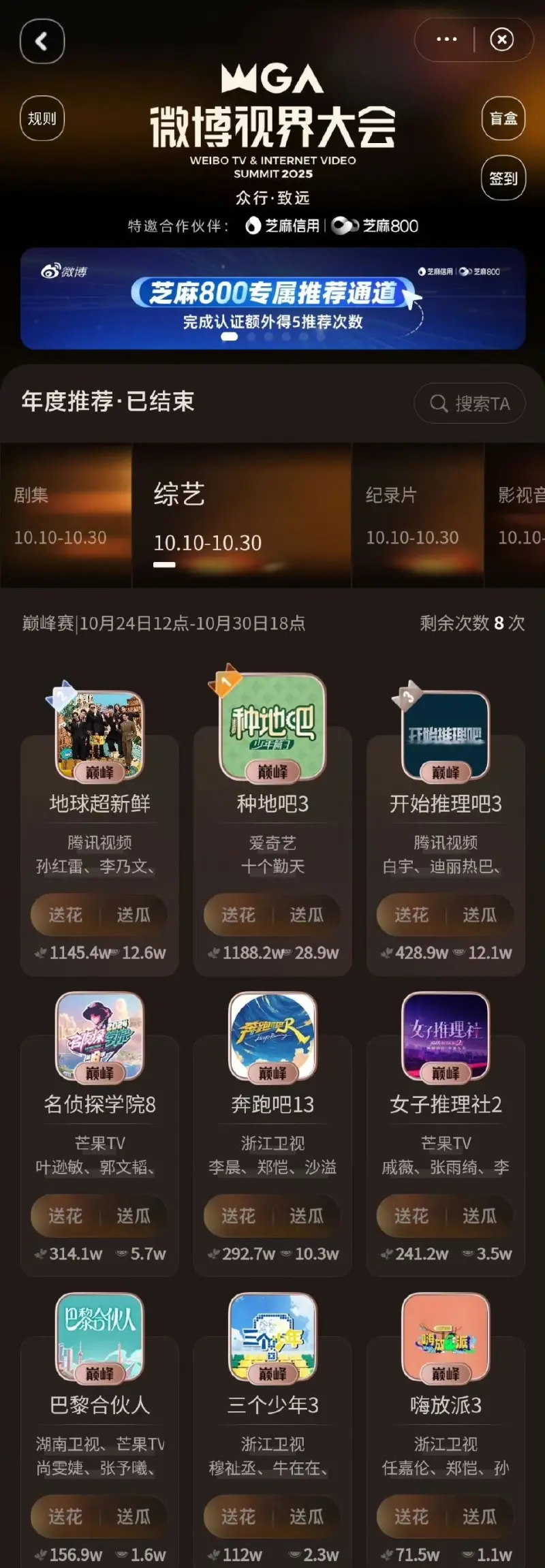Image resolution: width=545 pixels, height=1568 pixels.
Task: Send a melon to 种地吧3
Action: (x=307, y=915)
